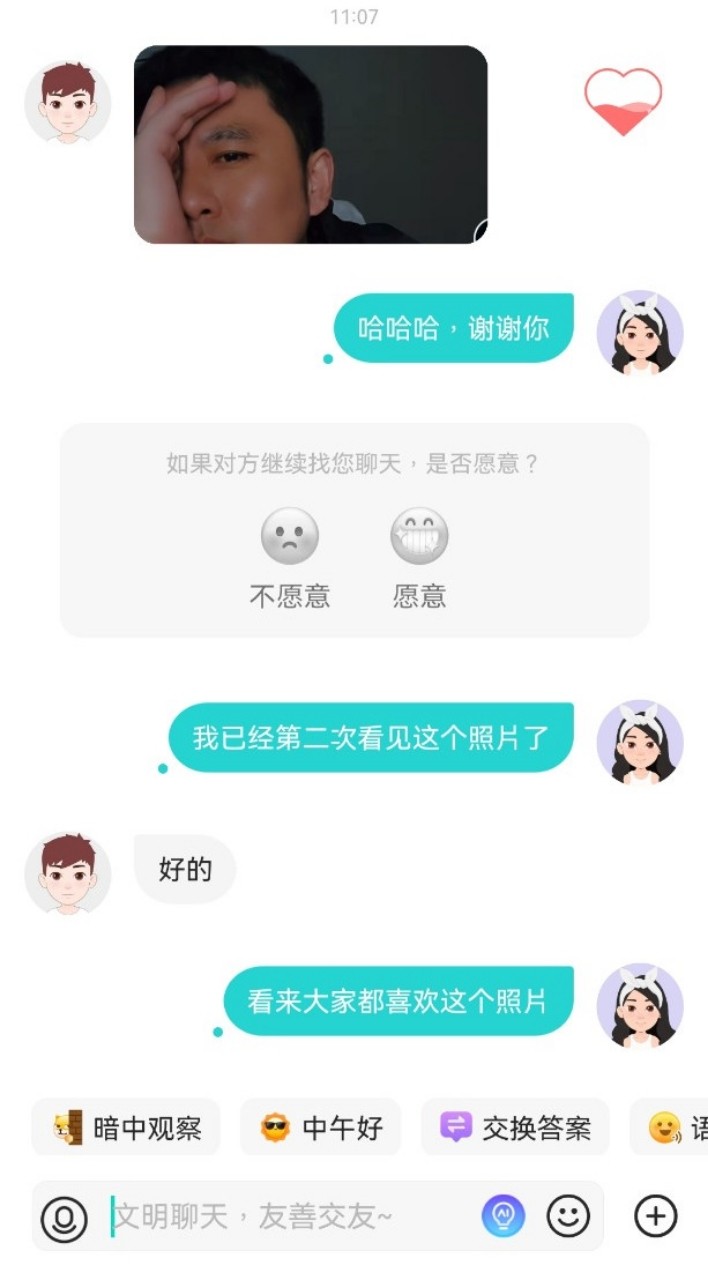Select 不愿意 in the chat prompt
Viewport: 708px width, 1273px height.
[x=290, y=559]
